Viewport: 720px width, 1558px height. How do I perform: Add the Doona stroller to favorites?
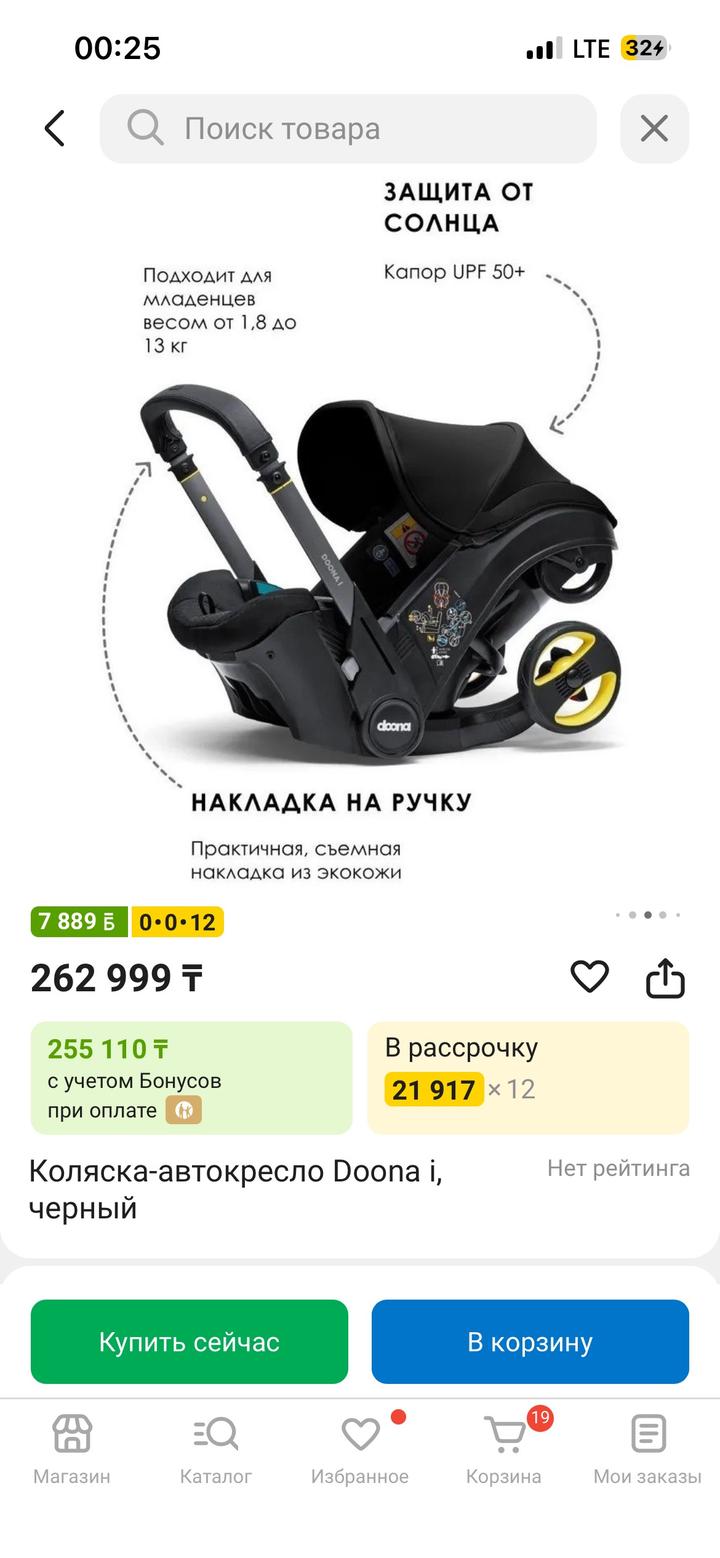(589, 977)
